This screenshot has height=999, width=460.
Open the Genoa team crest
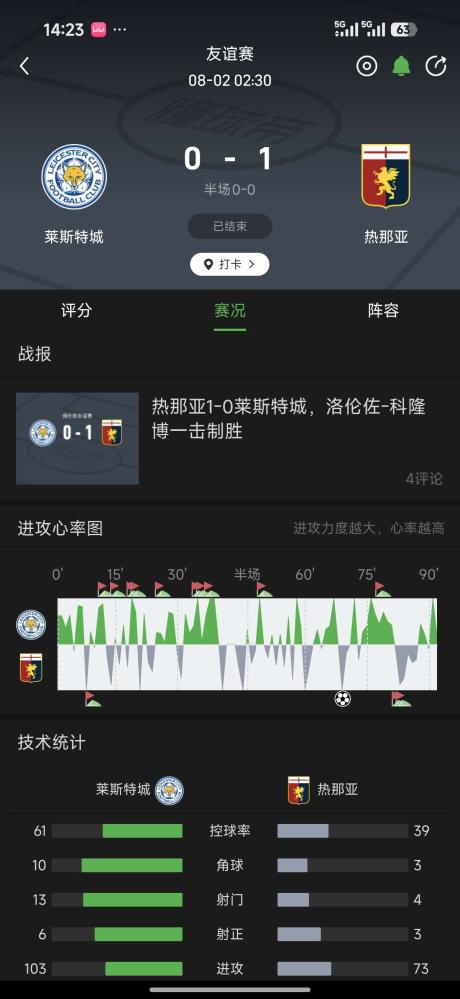point(386,176)
